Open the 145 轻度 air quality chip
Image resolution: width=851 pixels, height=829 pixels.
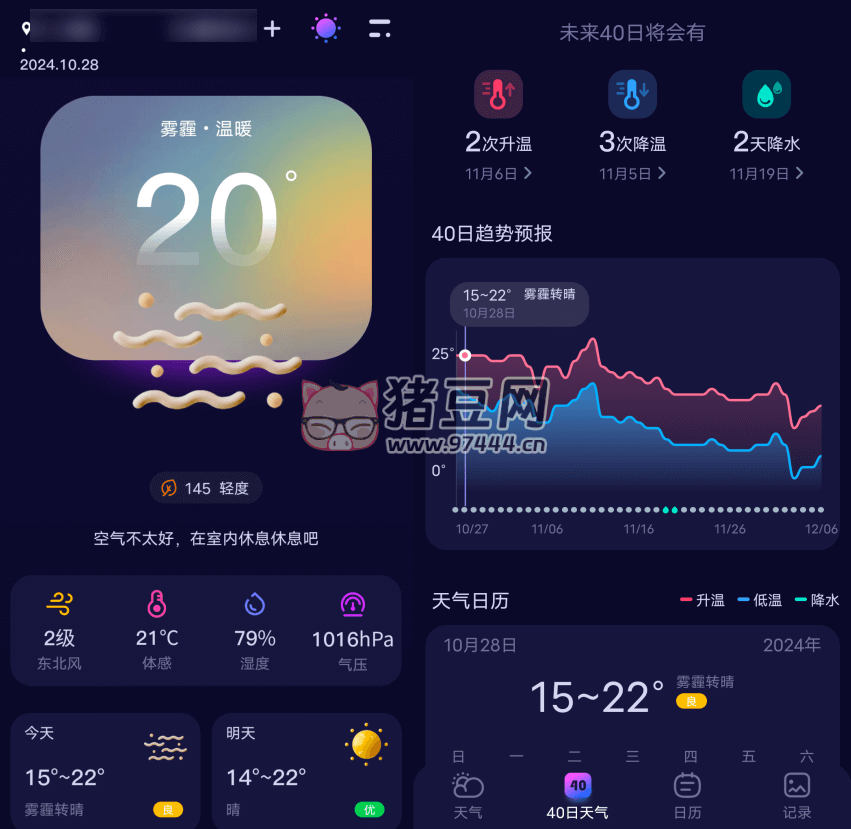point(206,488)
